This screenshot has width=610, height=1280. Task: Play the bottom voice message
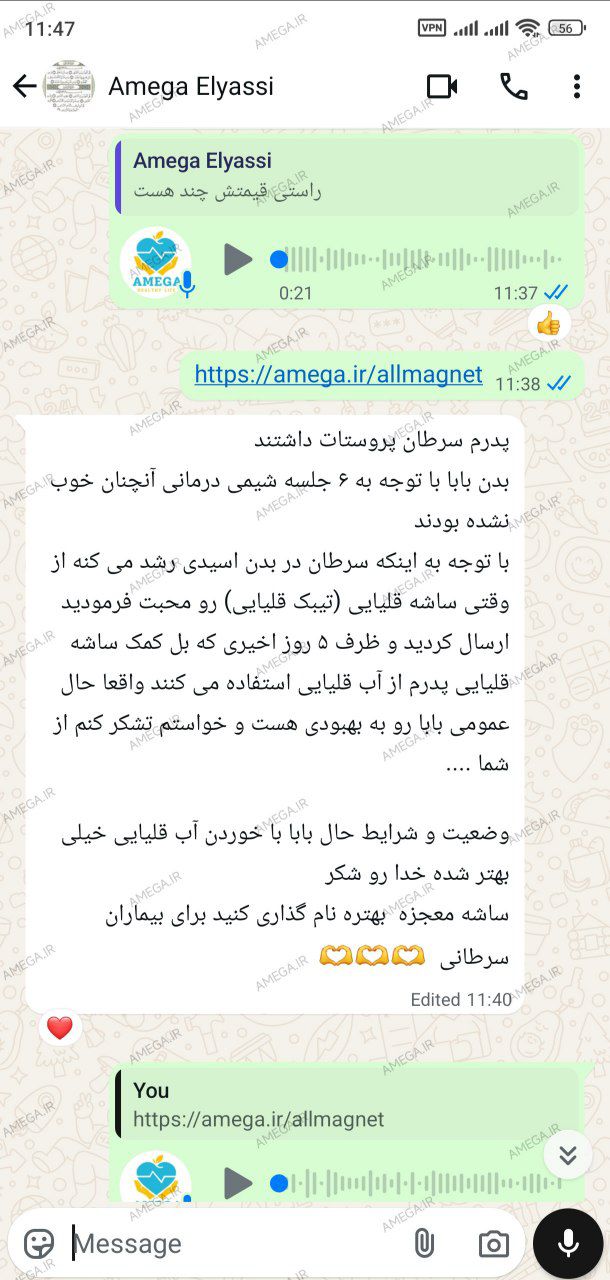238,1183
